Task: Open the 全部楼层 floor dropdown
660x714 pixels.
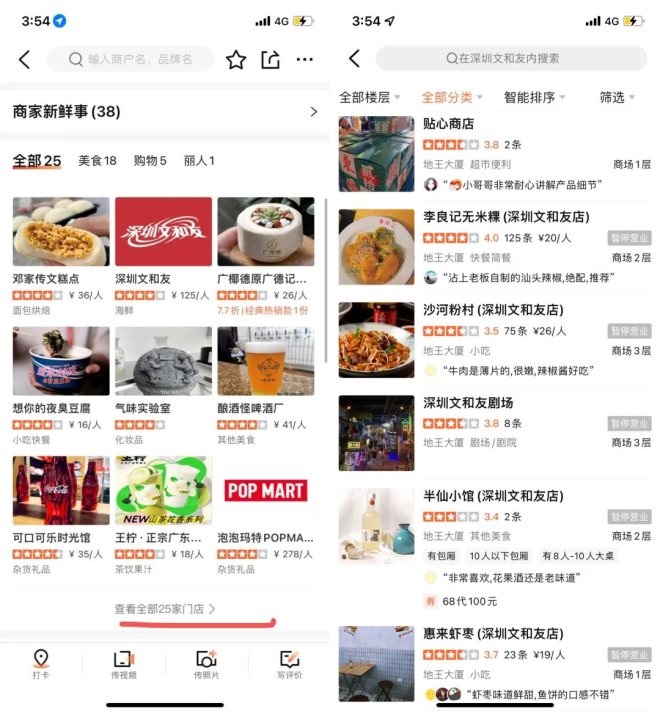Action: tap(369, 98)
